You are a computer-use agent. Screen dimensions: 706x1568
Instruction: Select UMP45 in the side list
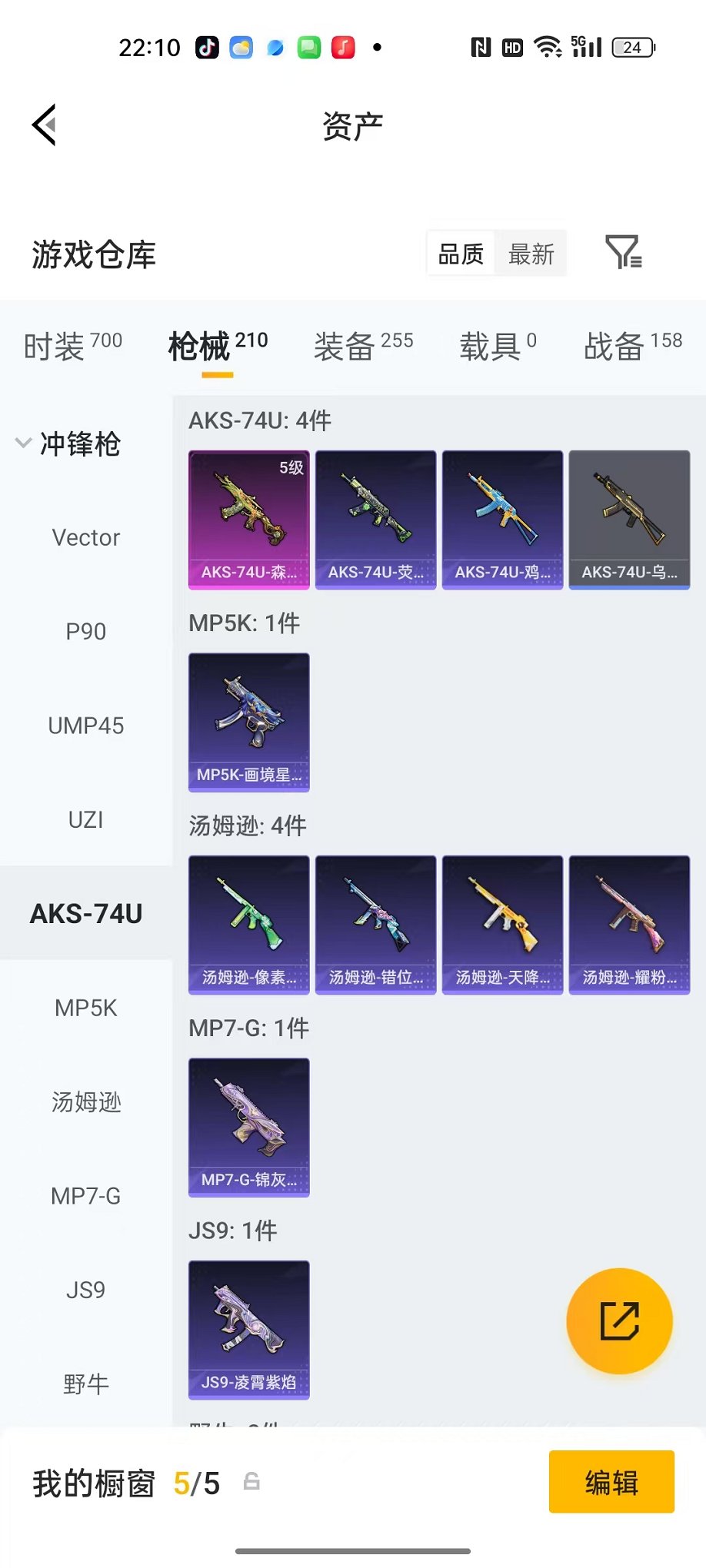point(86,725)
